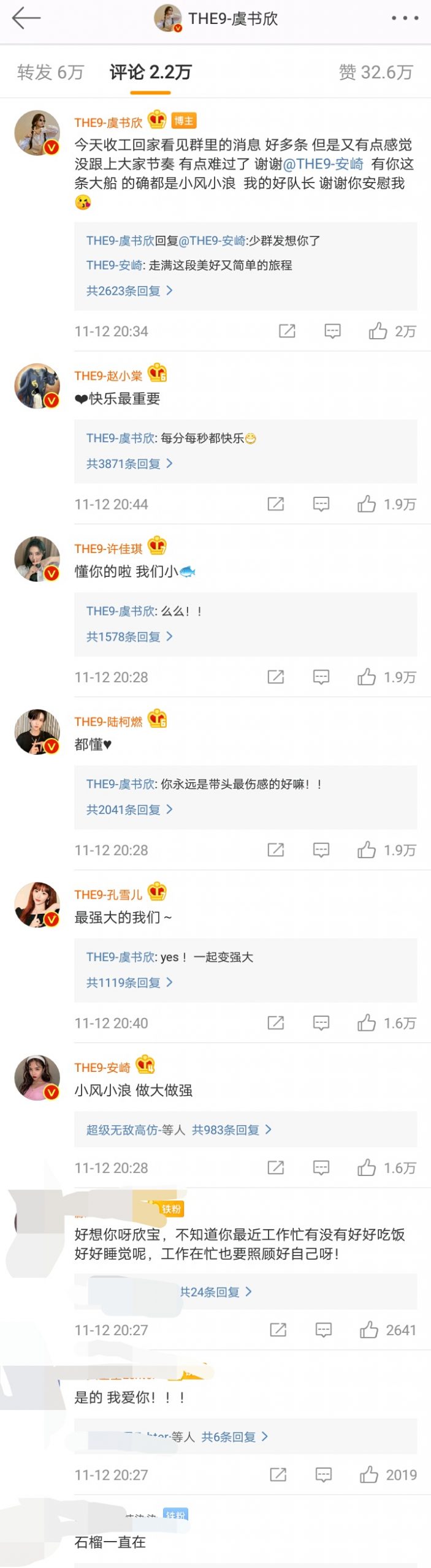Show 共1578条回复 replies
The width and height of the screenshot is (431, 1568).
(129, 636)
